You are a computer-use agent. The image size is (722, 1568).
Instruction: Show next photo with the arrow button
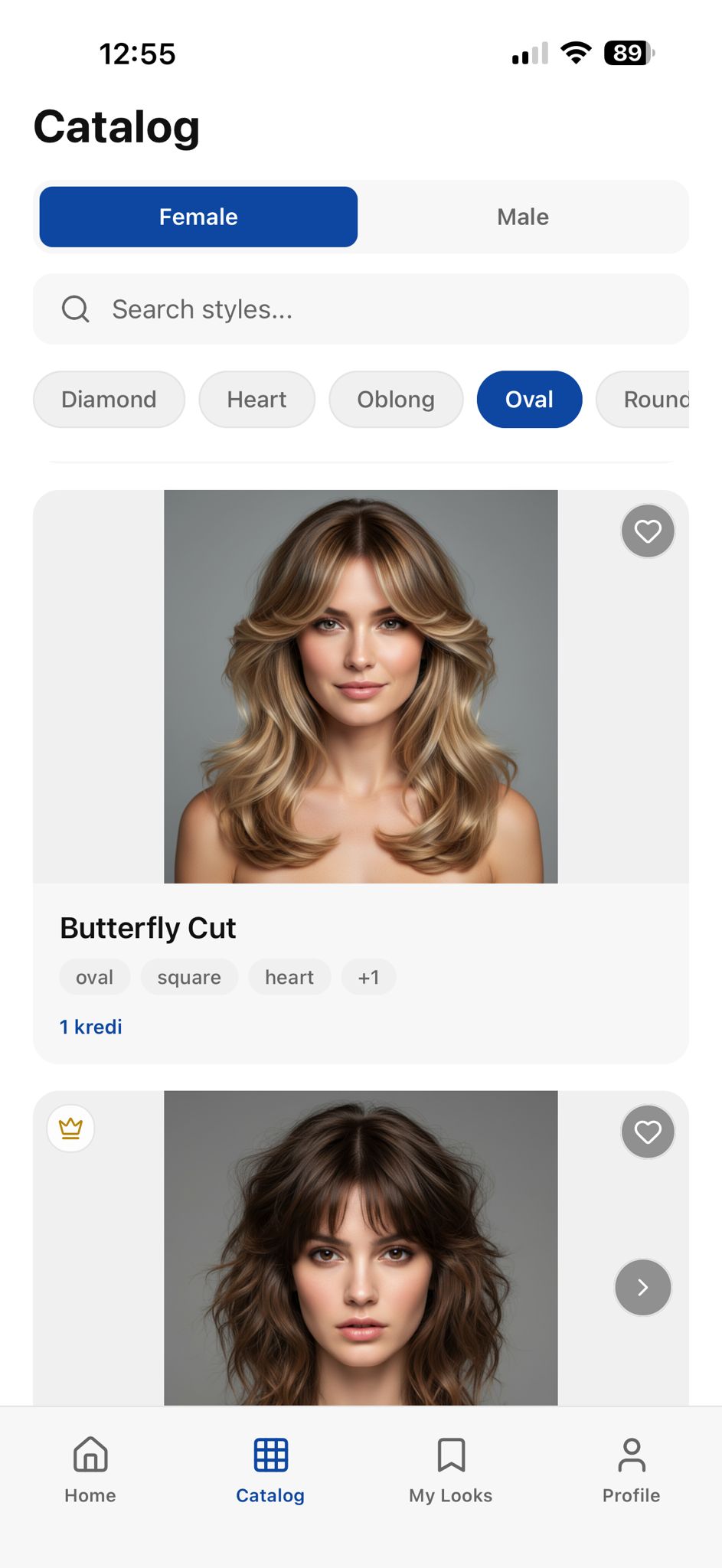coord(643,1288)
